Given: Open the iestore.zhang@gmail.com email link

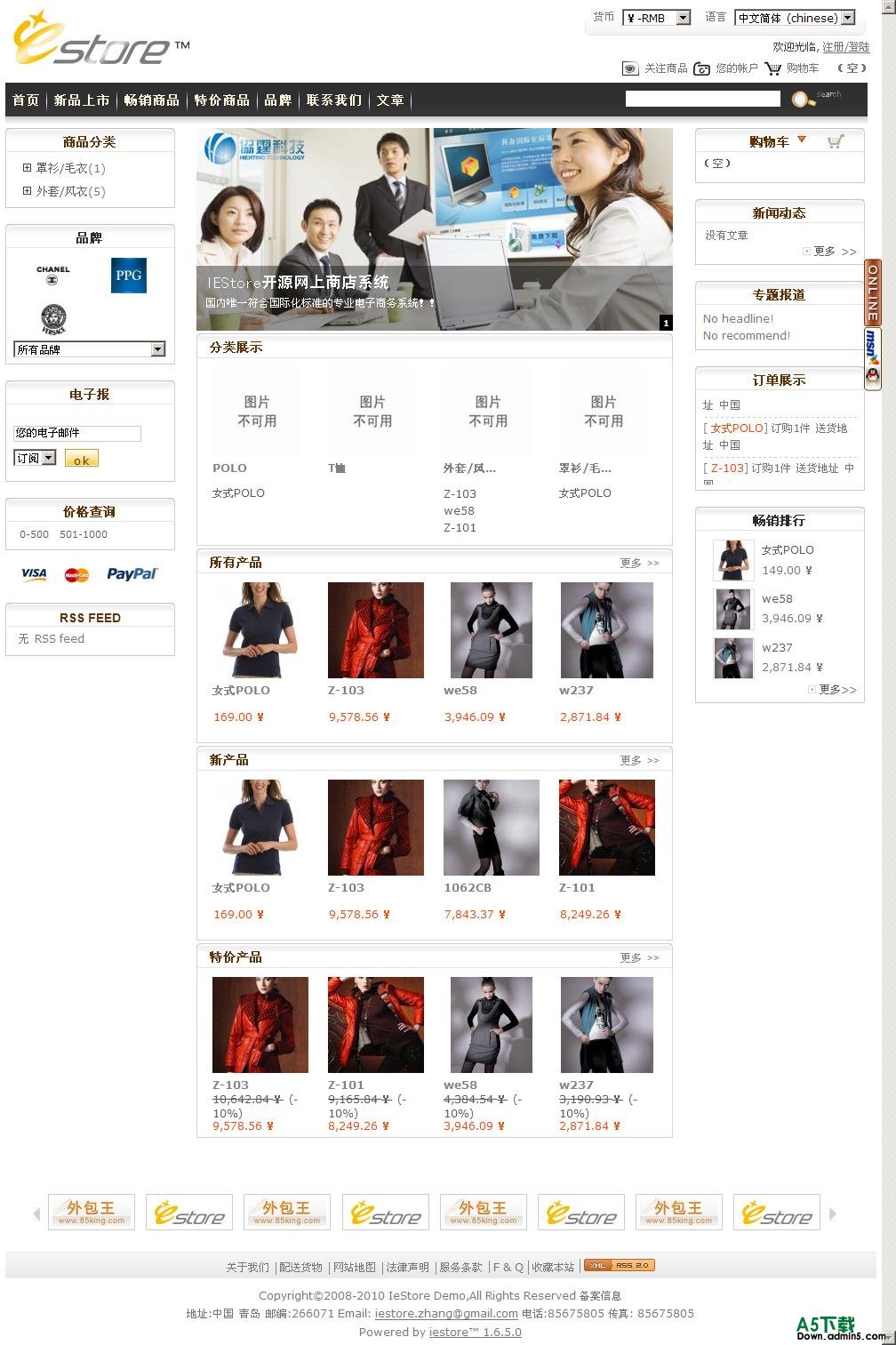Looking at the screenshot, I should 446,1313.
